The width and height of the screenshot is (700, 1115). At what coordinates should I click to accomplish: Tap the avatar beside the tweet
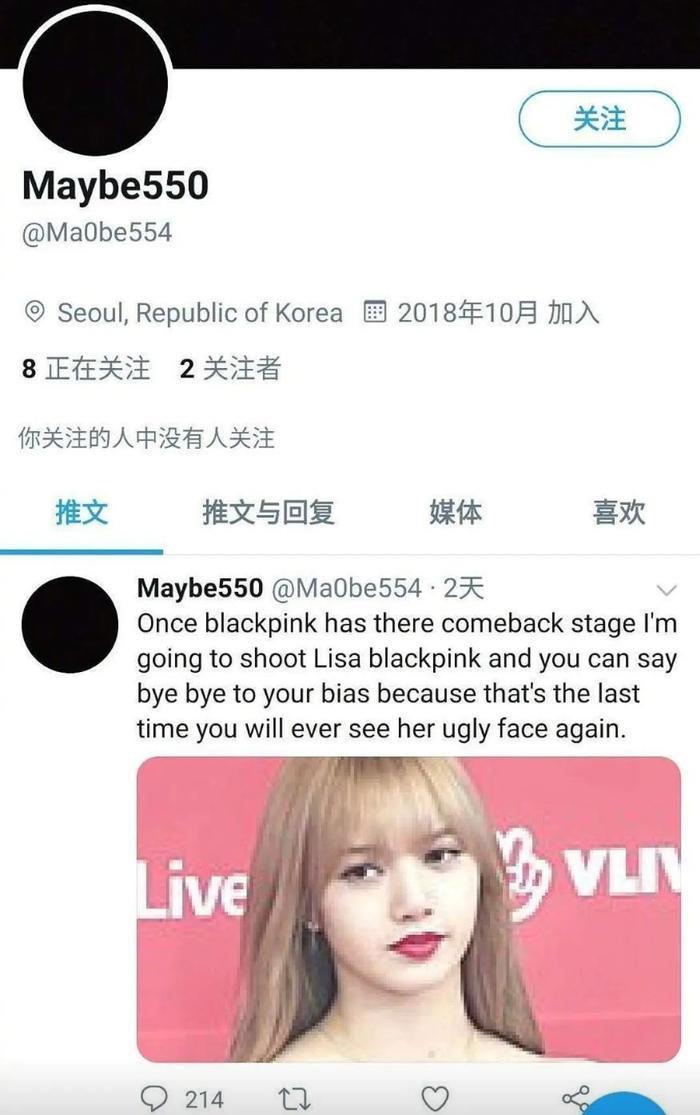click(71, 624)
